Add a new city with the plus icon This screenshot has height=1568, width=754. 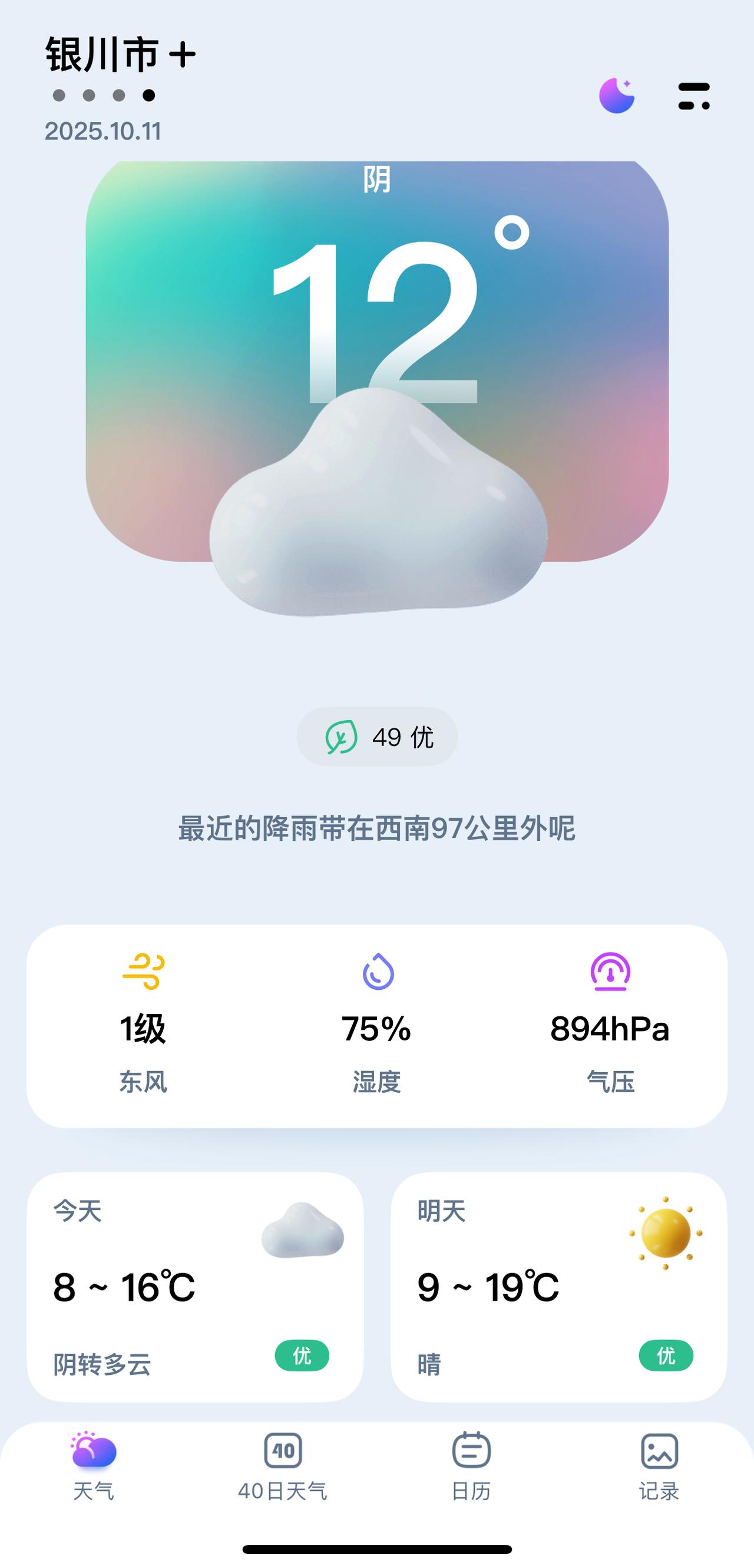pos(182,55)
